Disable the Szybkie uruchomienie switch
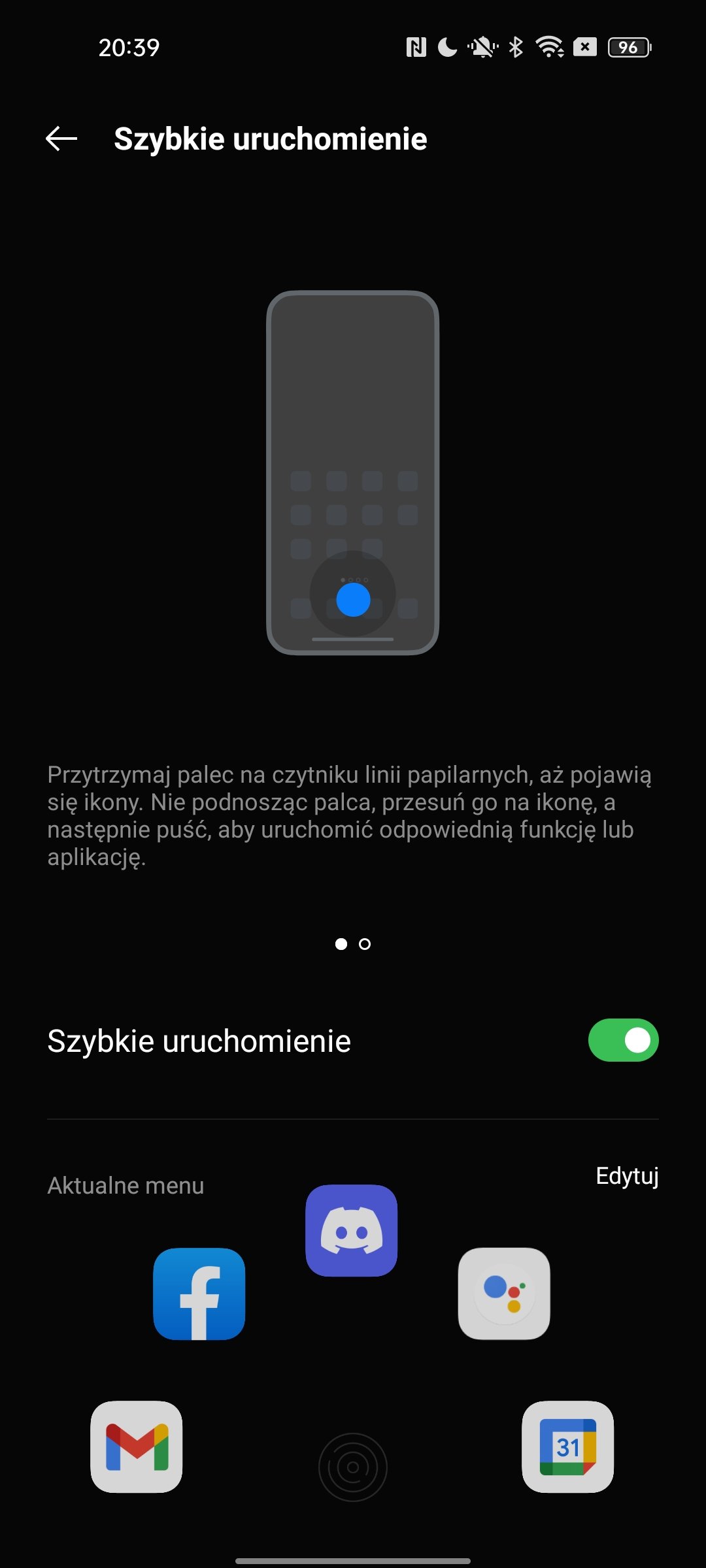Image resolution: width=706 pixels, height=1568 pixels. coord(623,1040)
